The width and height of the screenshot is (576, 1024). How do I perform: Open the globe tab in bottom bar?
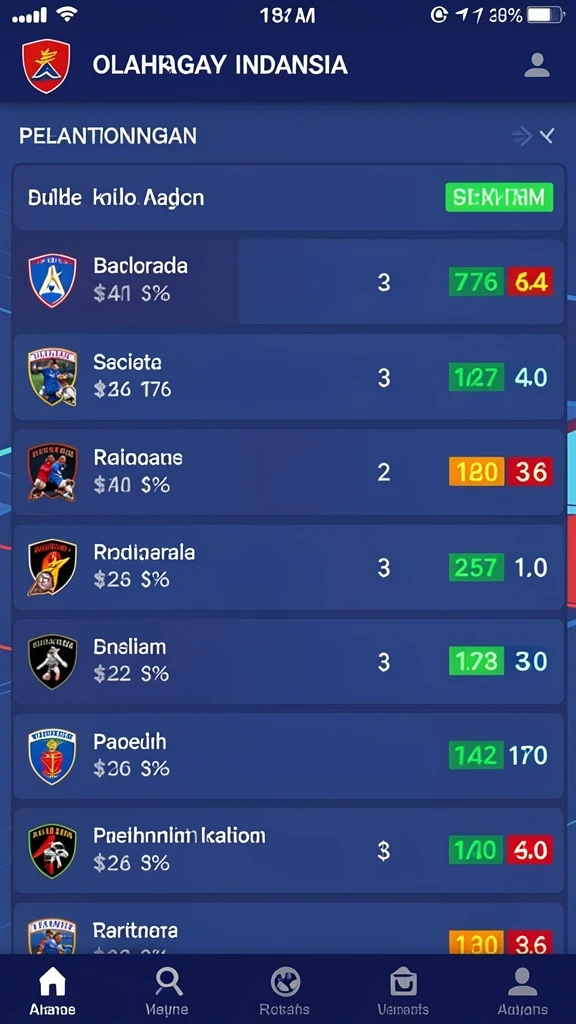pos(285,991)
